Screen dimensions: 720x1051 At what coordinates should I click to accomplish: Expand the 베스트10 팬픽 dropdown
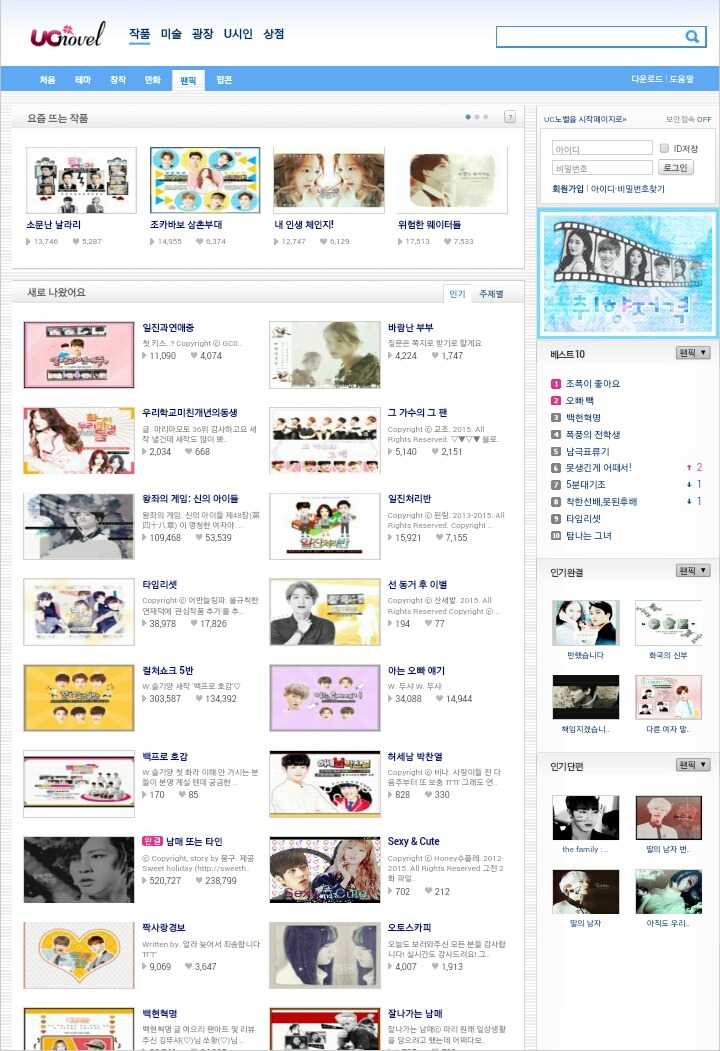pyautogui.click(x=693, y=353)
